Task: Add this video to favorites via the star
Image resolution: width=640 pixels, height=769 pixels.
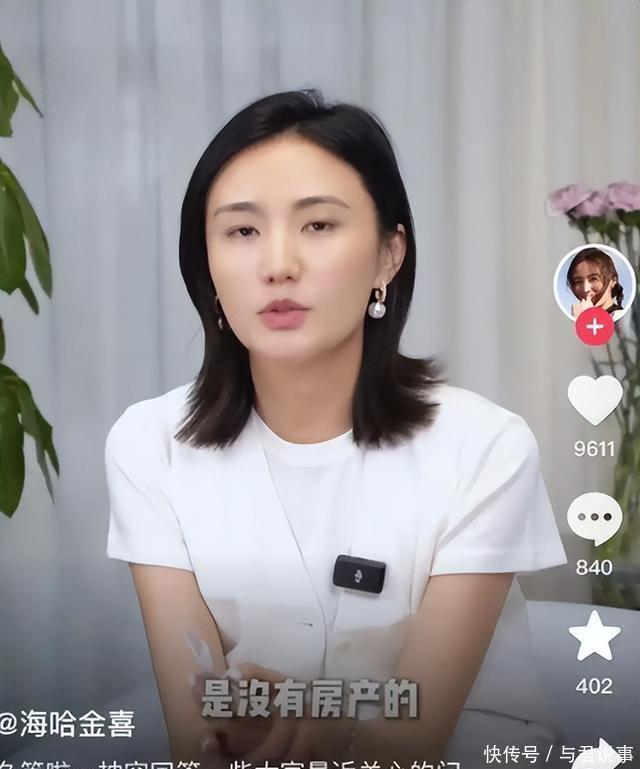Action: coord(595,636)
